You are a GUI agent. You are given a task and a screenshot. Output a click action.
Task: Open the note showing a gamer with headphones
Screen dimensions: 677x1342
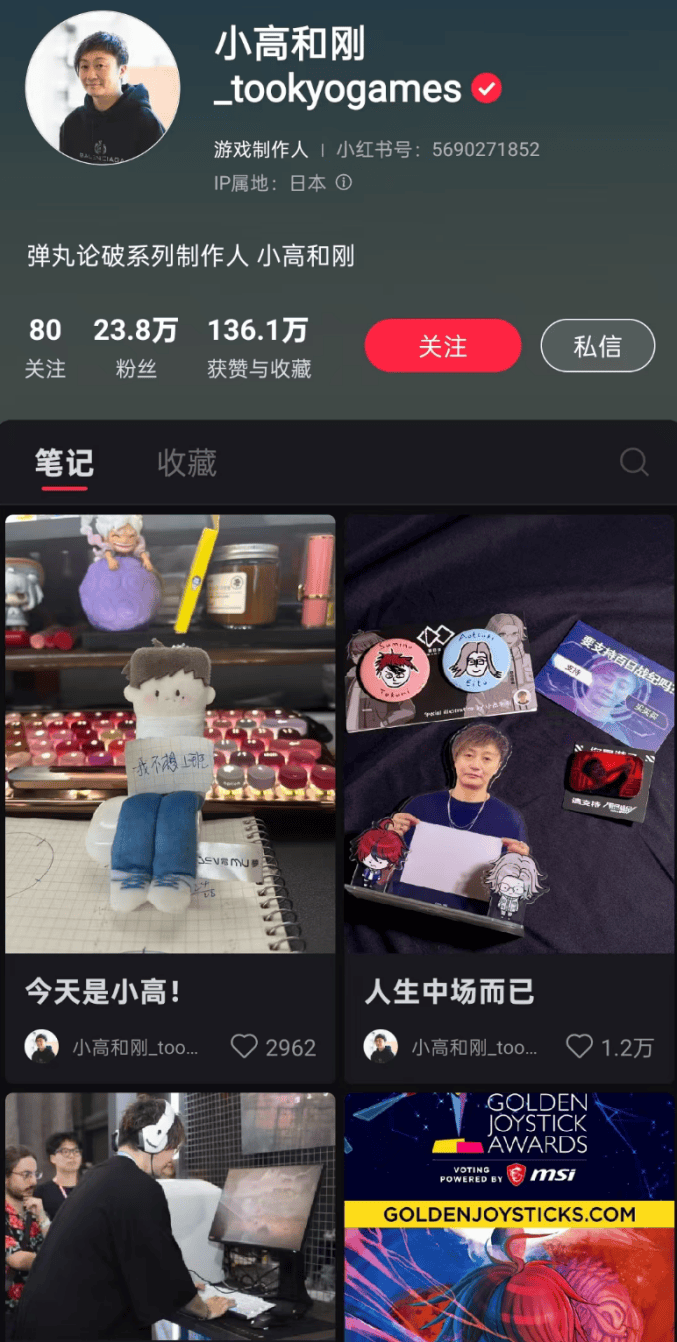pos(170,1215)
